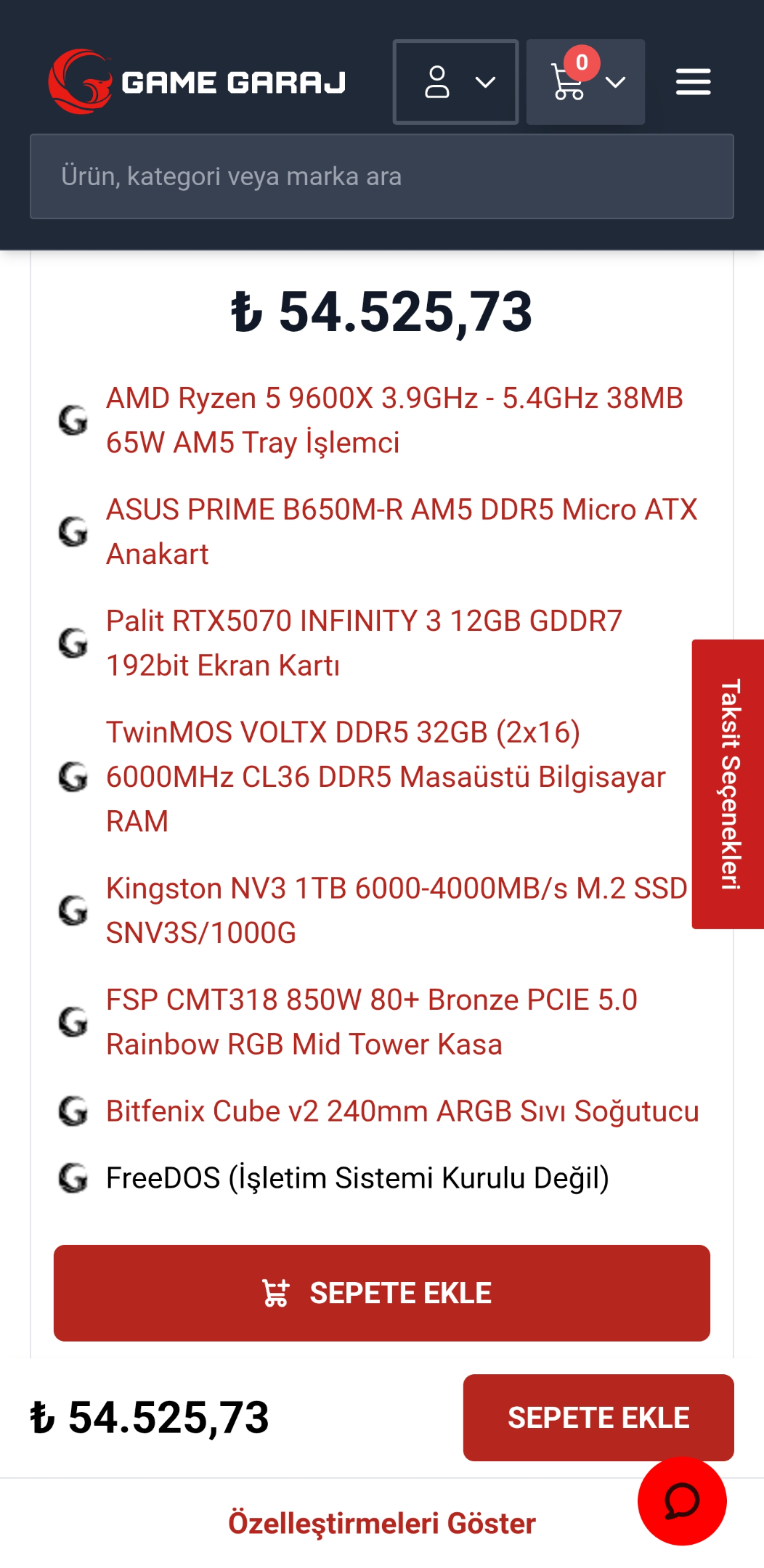Screen dimensions: 764x1568
Task: Open Palit RTX5070 INFINITY 3 graphics card link
Action: click(365, 643)
